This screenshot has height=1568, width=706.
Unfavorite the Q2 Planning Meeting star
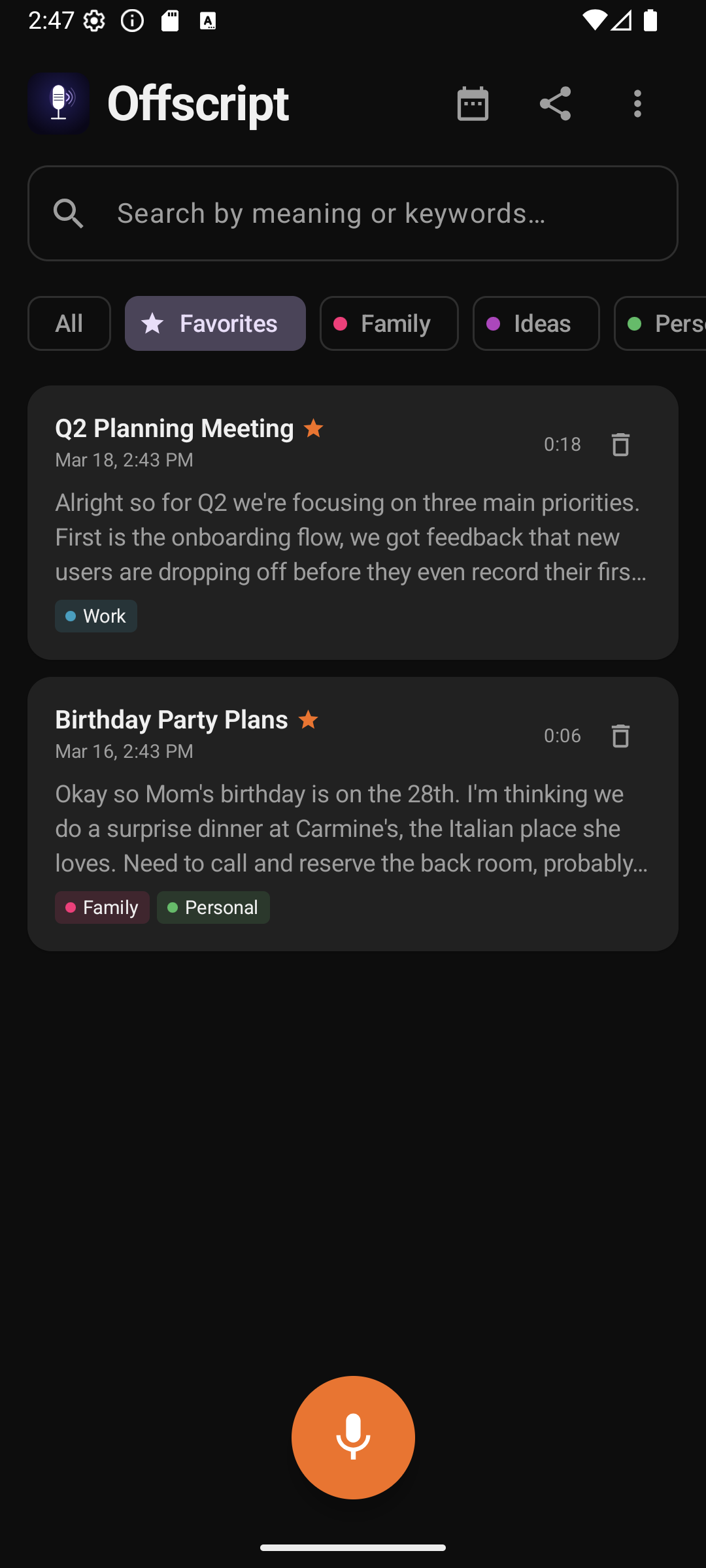tap(314, 429)
